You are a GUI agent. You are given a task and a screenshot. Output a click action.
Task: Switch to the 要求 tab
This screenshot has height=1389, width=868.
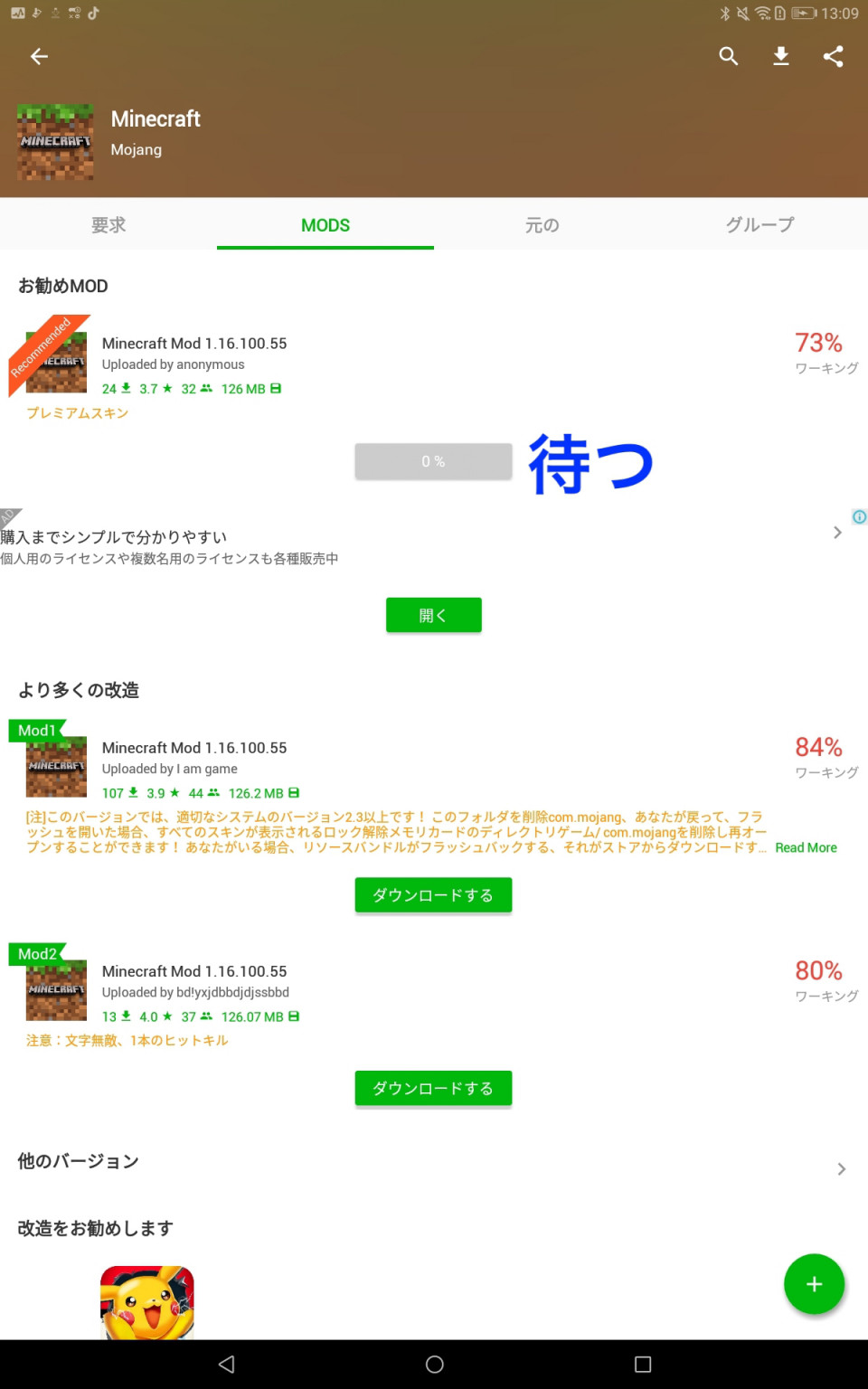(x=108, y=225)
